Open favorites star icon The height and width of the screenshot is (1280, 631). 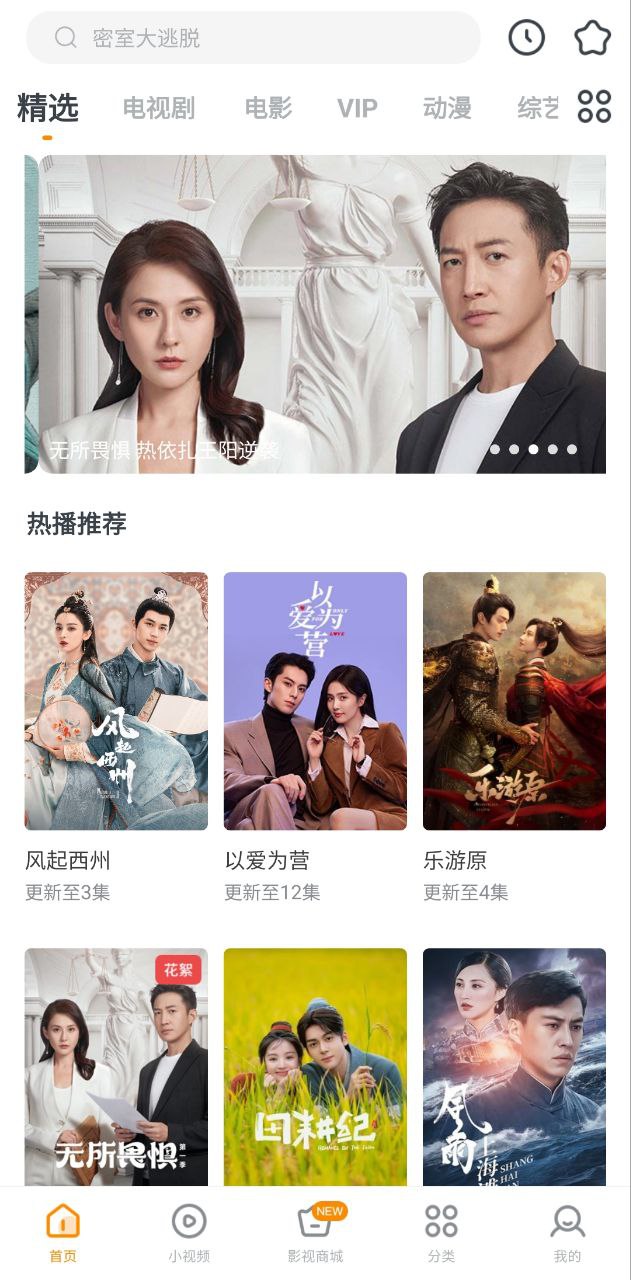click(592, 38)
